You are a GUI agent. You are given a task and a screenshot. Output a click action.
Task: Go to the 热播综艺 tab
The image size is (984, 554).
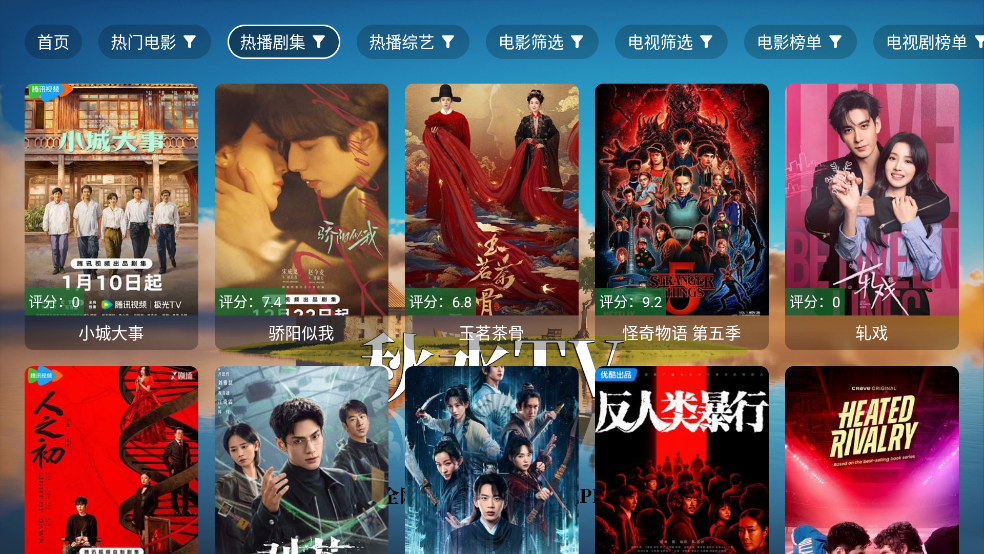[x=413, y=42]
